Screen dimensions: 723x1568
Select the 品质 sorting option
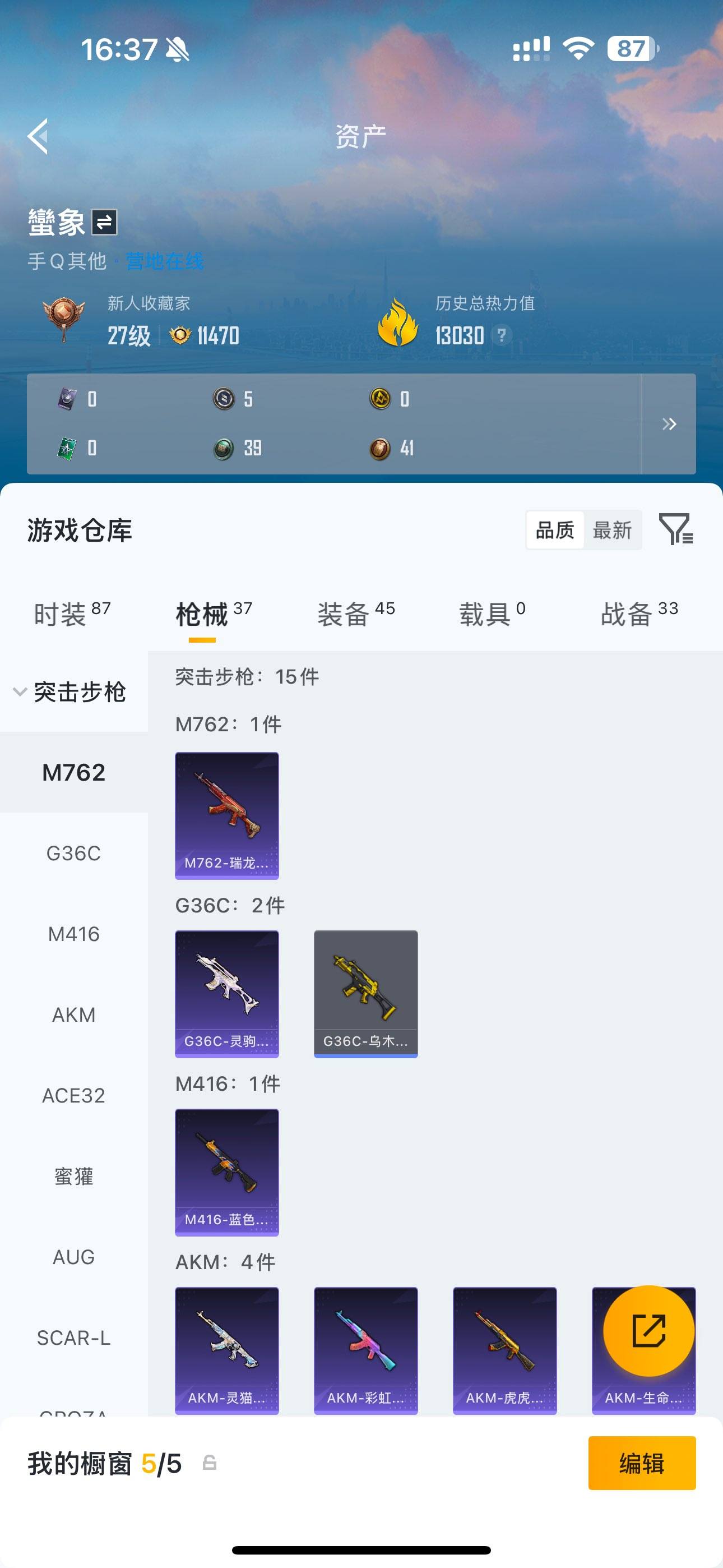point(554,529)
